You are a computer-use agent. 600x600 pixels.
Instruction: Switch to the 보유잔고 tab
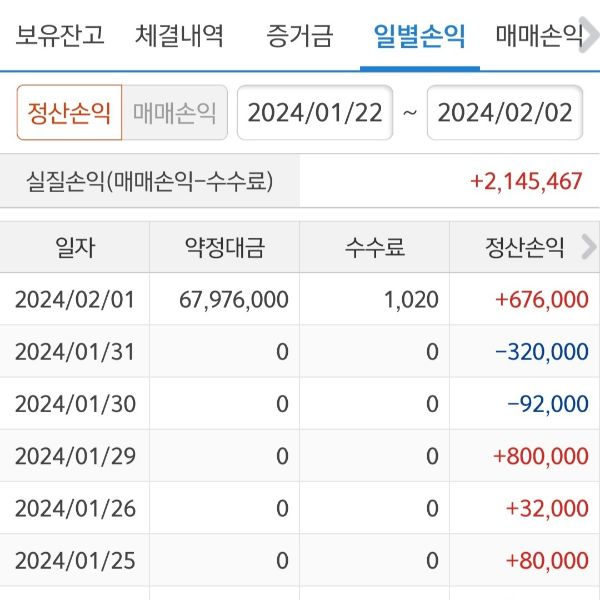(60, 37)
